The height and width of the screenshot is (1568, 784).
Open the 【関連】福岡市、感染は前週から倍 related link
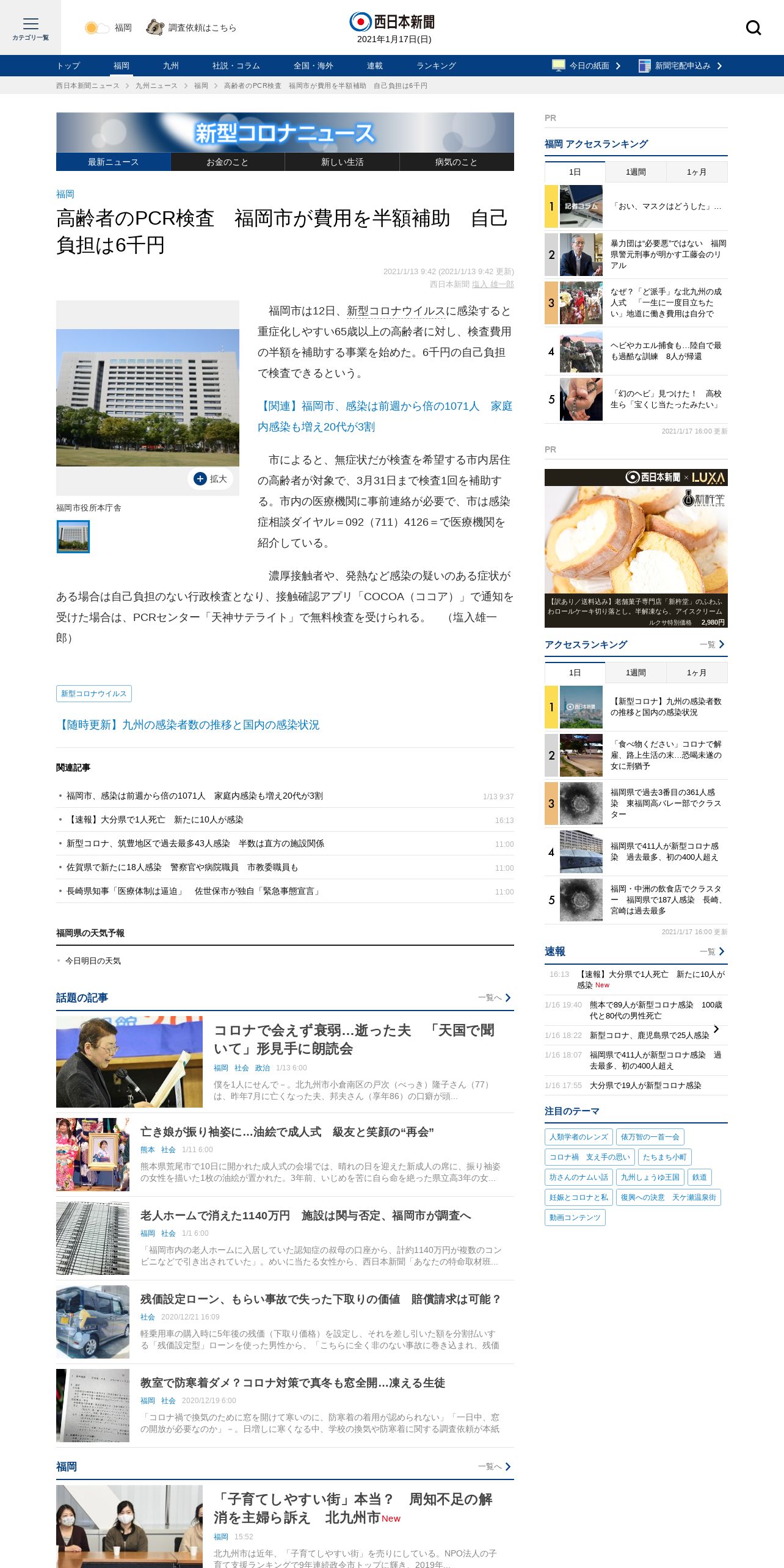(x=385, y=416)
